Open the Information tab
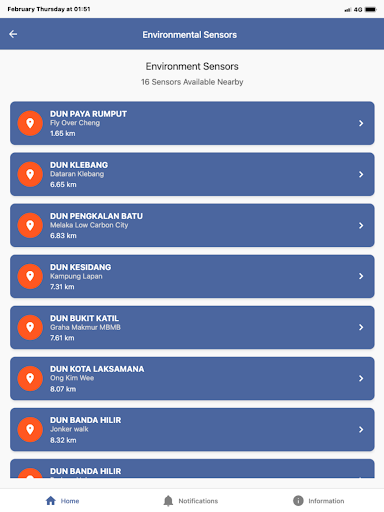 click(319, 501)
